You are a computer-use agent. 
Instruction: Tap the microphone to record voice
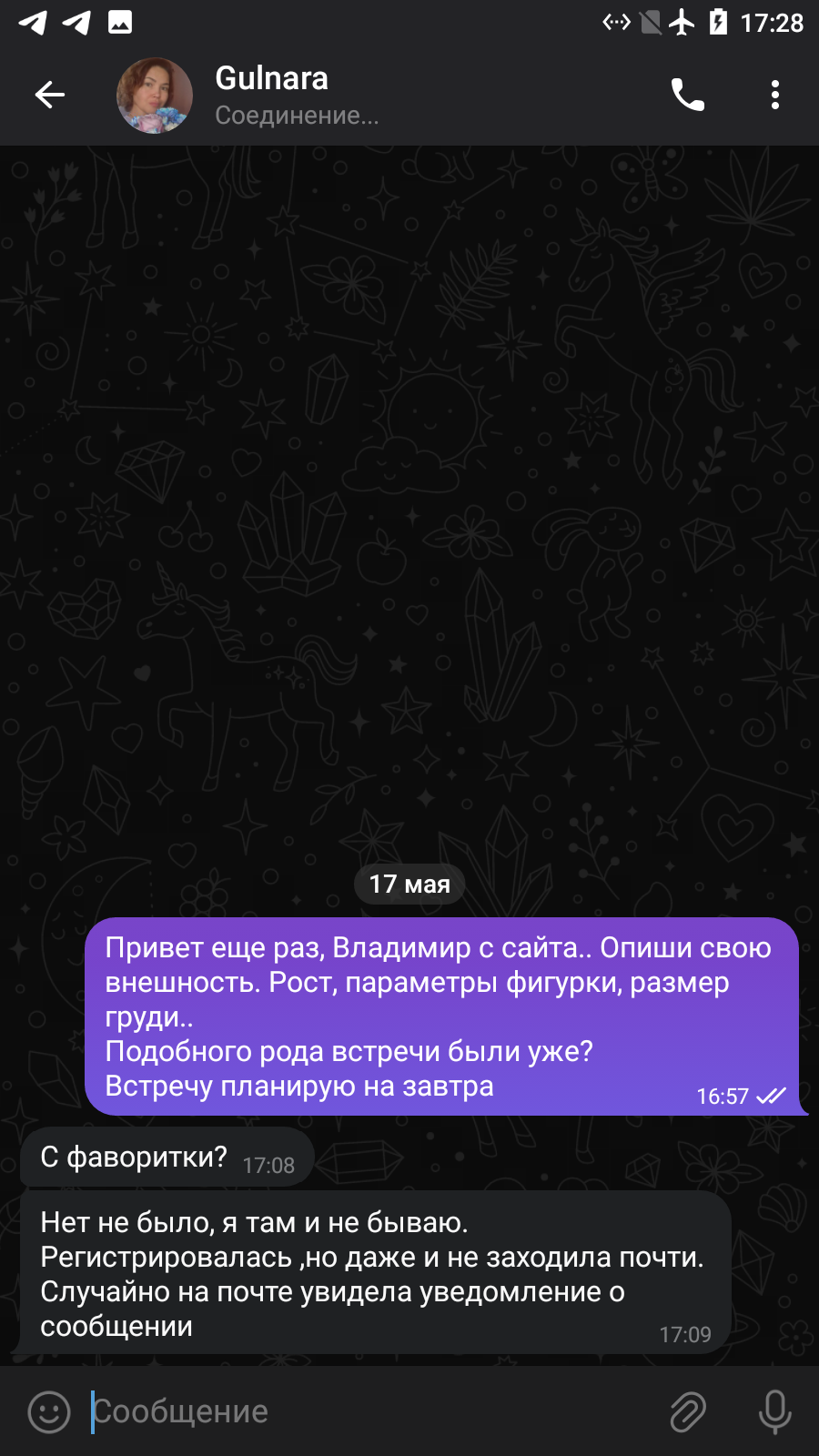[775, 1412]
